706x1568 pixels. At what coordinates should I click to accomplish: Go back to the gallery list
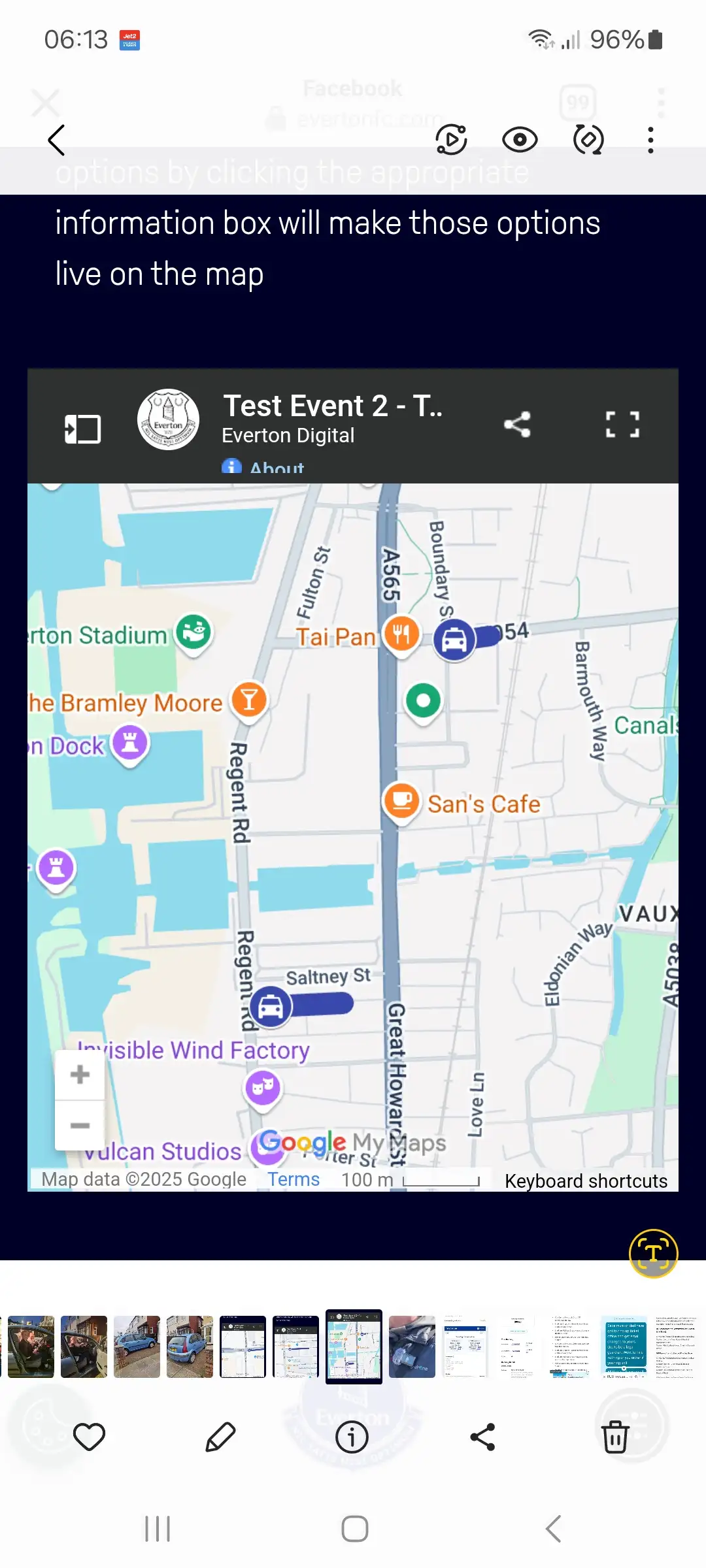57,140
